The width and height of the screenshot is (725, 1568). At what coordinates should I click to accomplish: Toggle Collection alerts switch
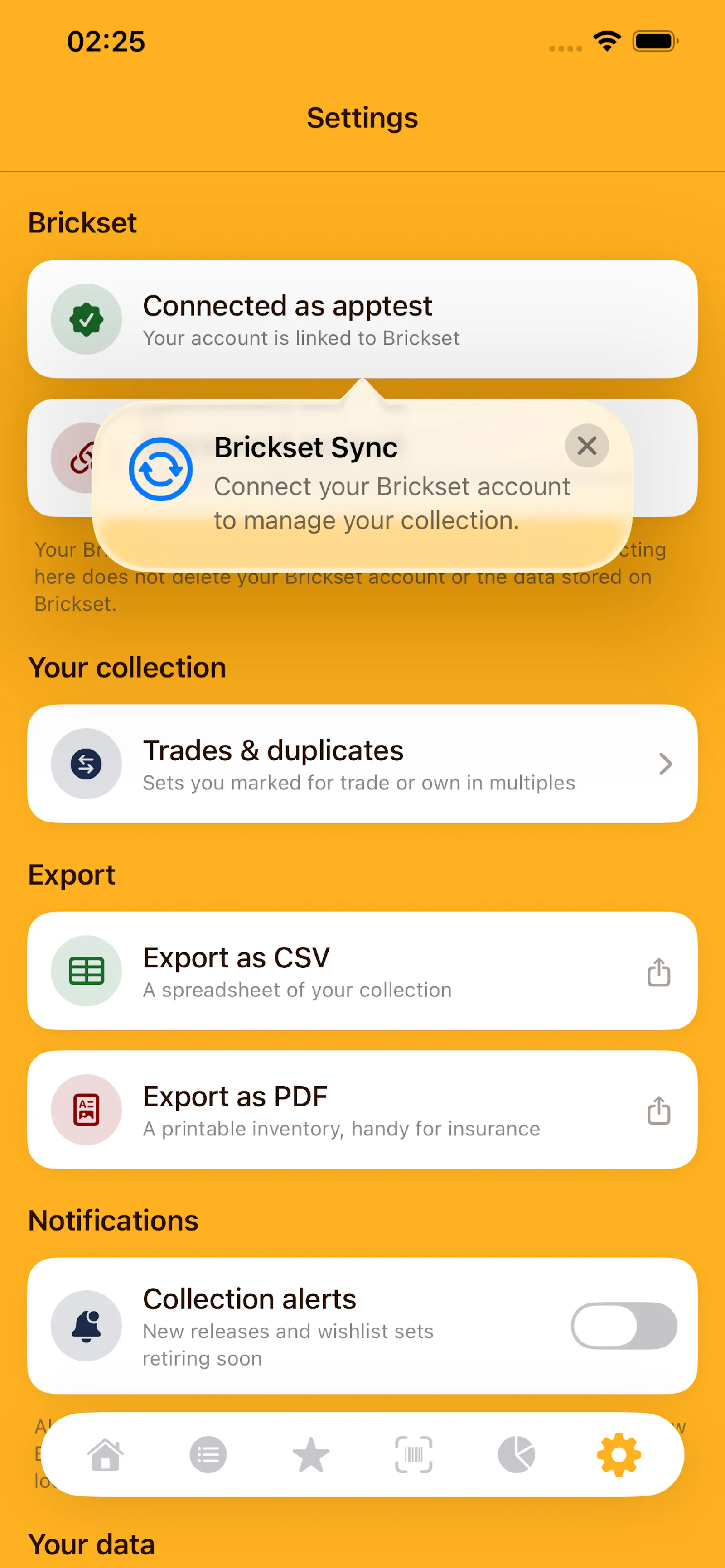[624, 1326]
